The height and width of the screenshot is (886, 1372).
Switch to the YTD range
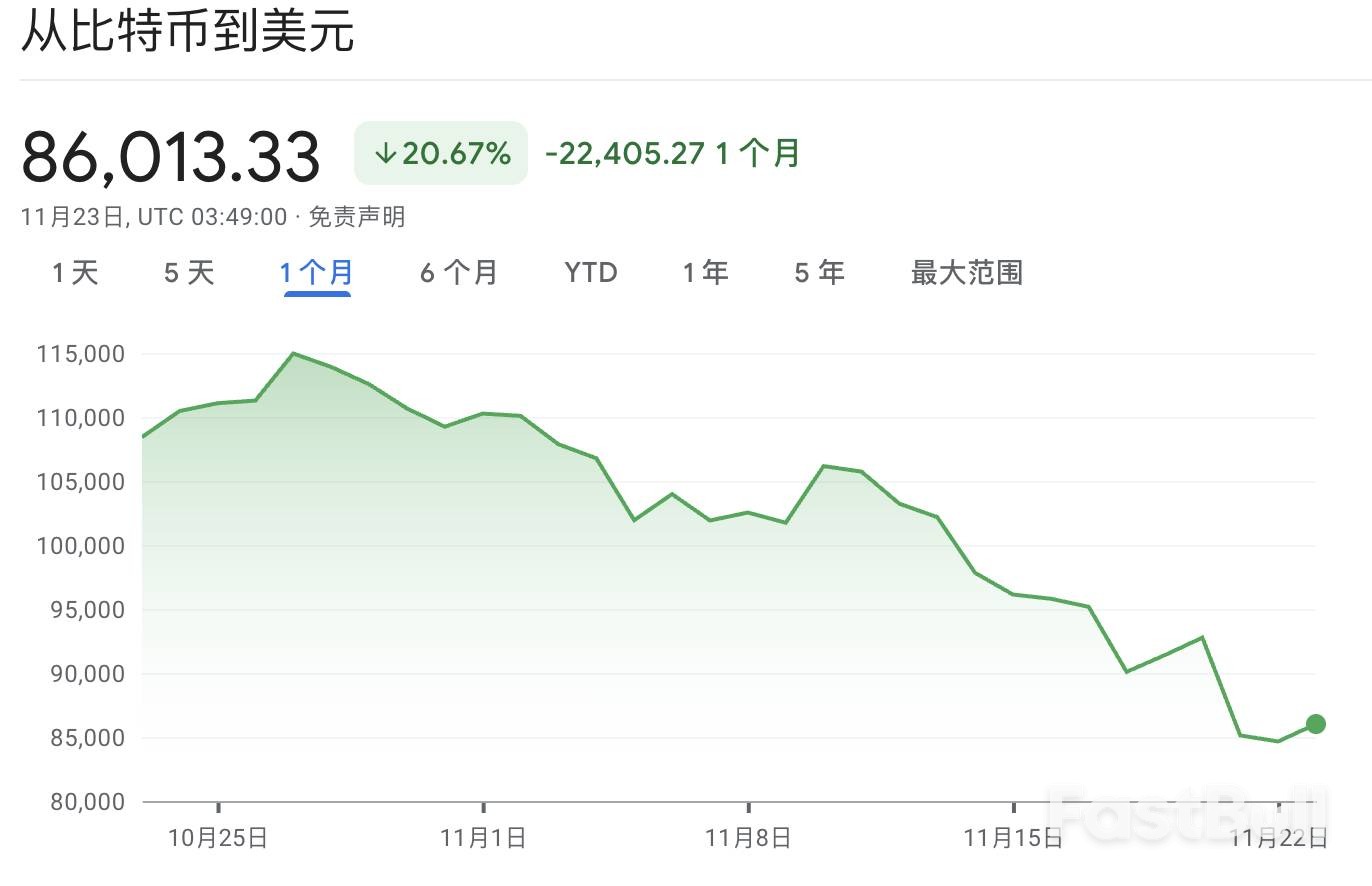pos(591,273)
